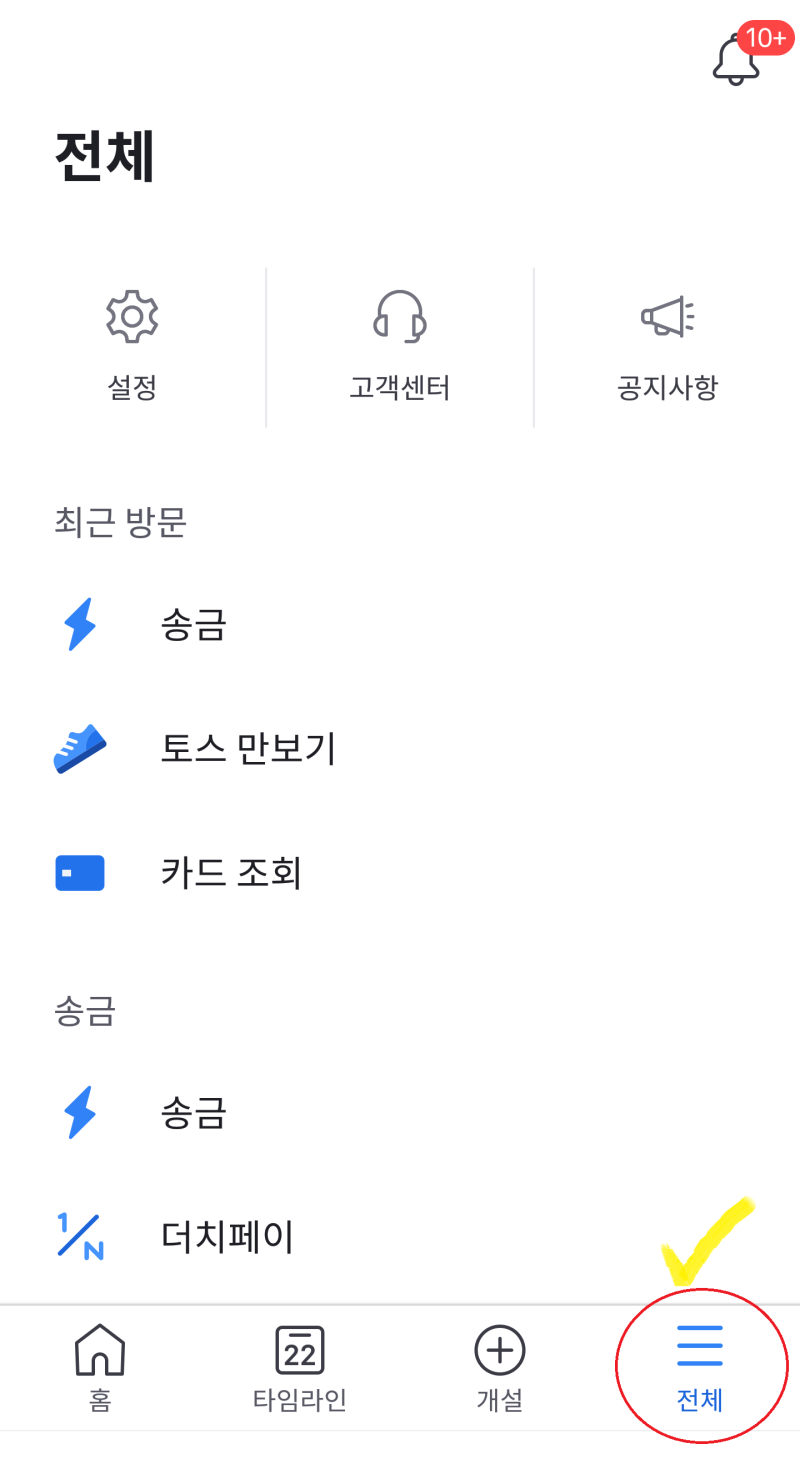The width and height of the screenshot is (800, 1479).
Task: Open 토스 만보기
Action: pos(400,749)
